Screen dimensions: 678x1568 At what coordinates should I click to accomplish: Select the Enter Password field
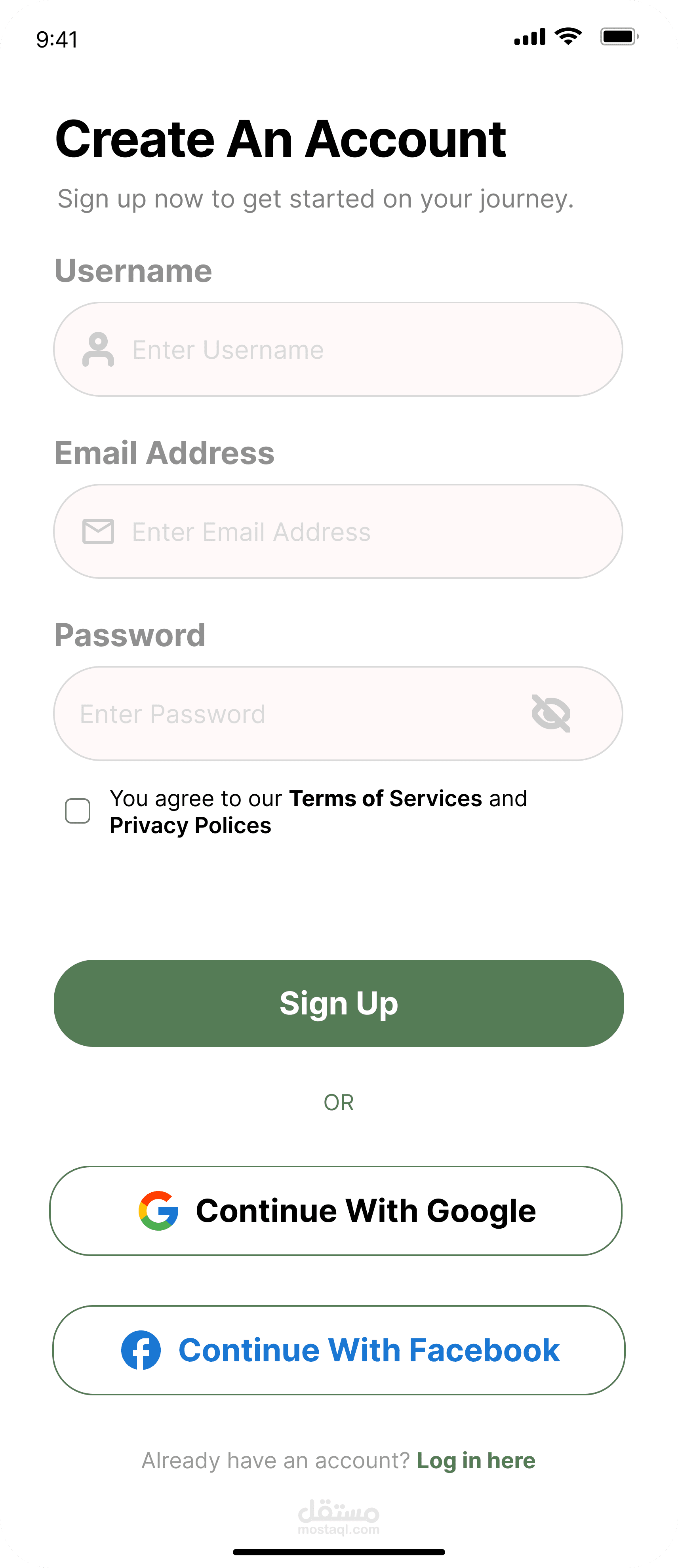click(x=292, y=714)
